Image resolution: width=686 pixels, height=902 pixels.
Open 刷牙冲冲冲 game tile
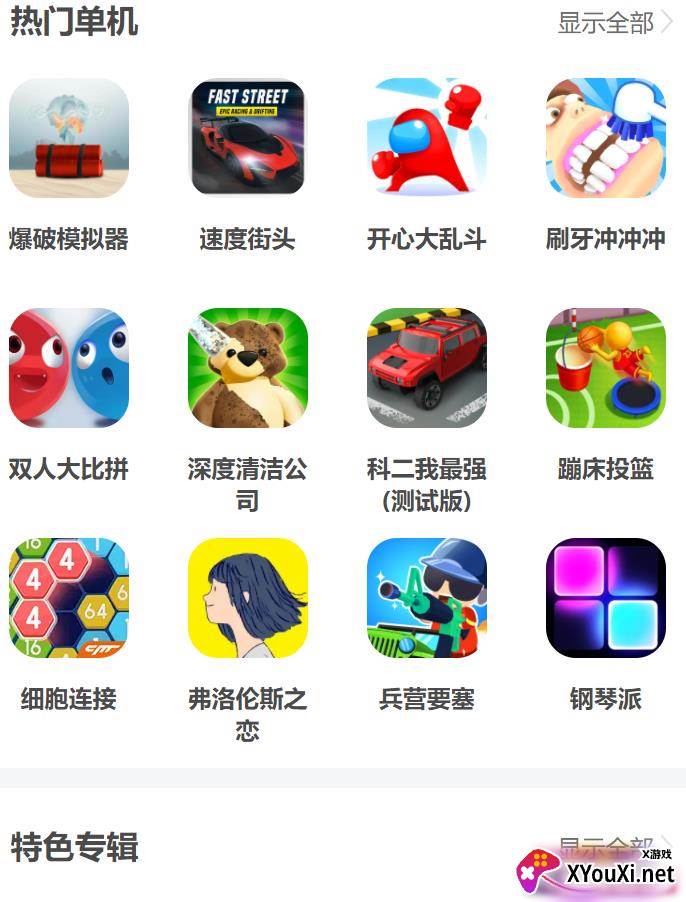tap(605, 138)
